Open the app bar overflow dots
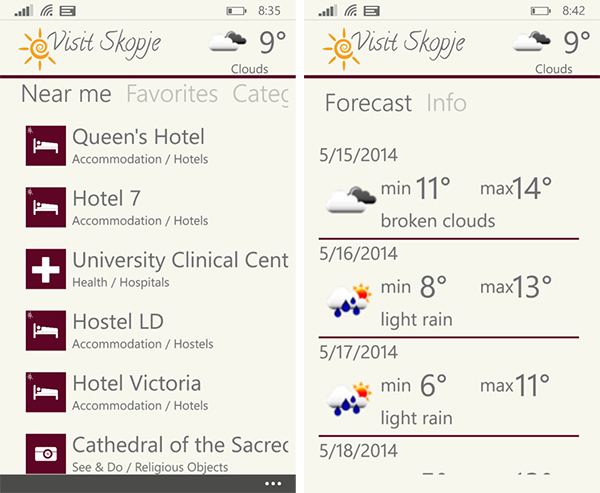 point(273,484)
